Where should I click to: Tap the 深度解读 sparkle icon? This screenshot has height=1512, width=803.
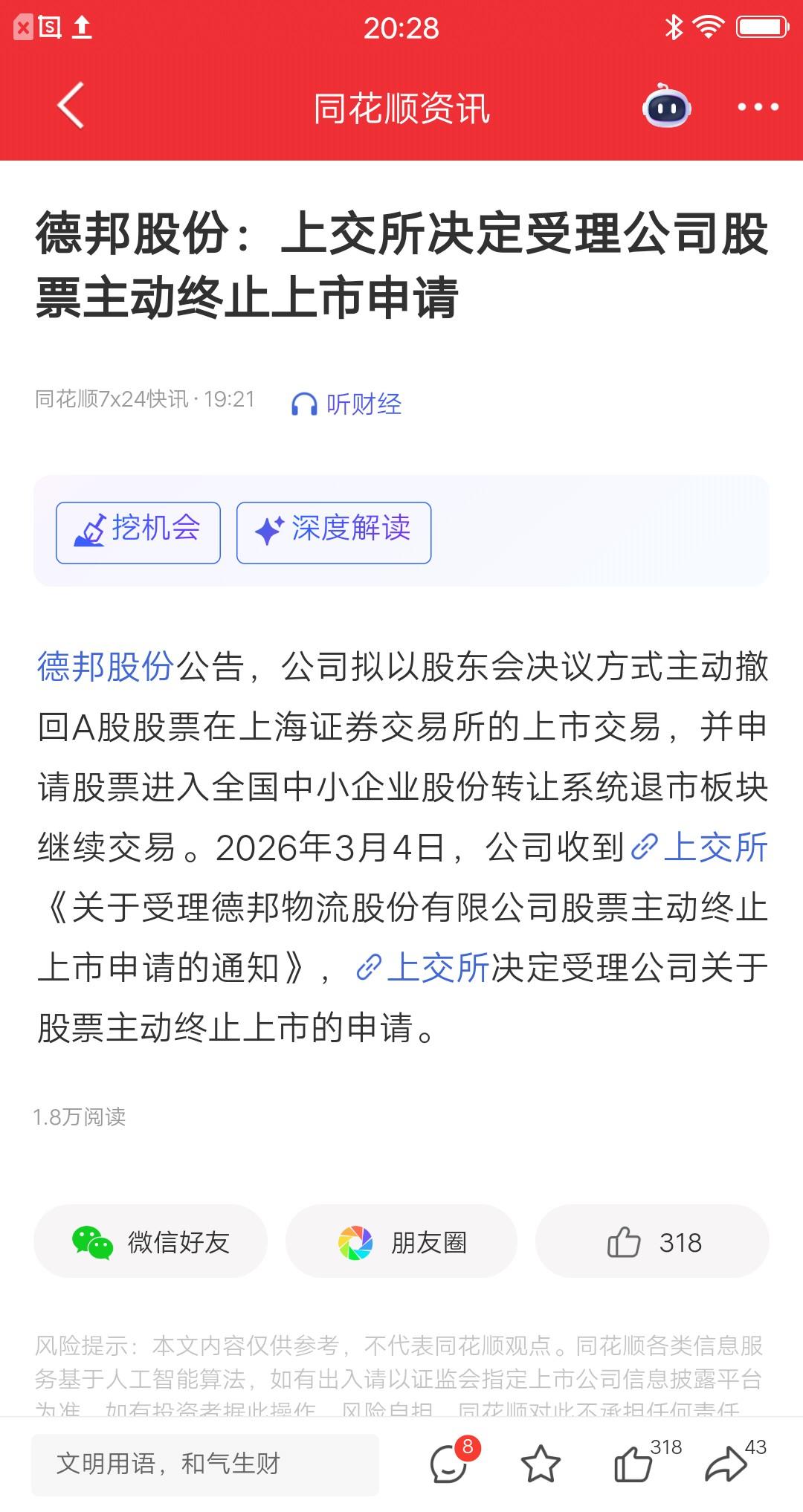click(x=269, y=529)
